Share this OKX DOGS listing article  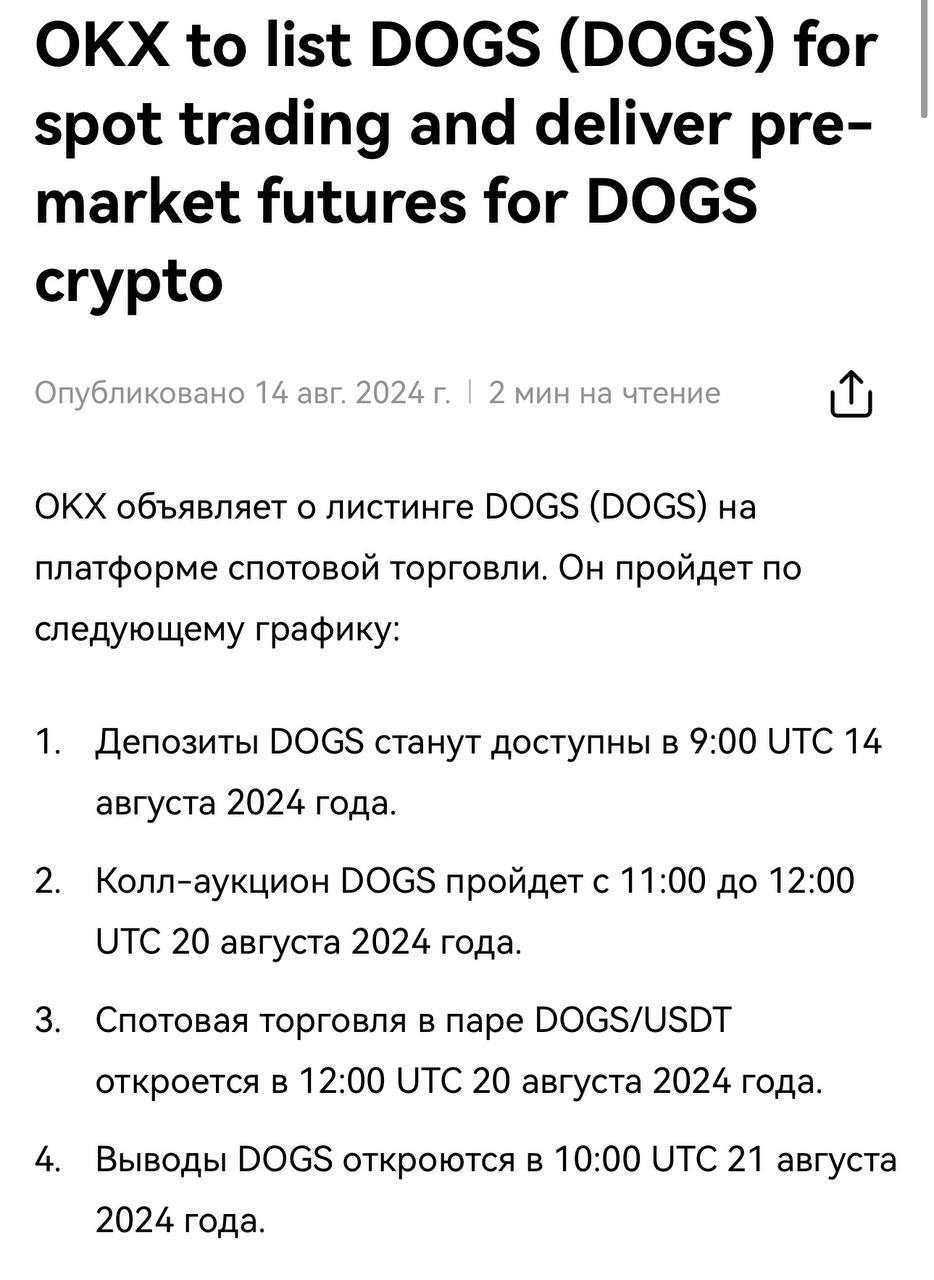[x=851, y=393]
